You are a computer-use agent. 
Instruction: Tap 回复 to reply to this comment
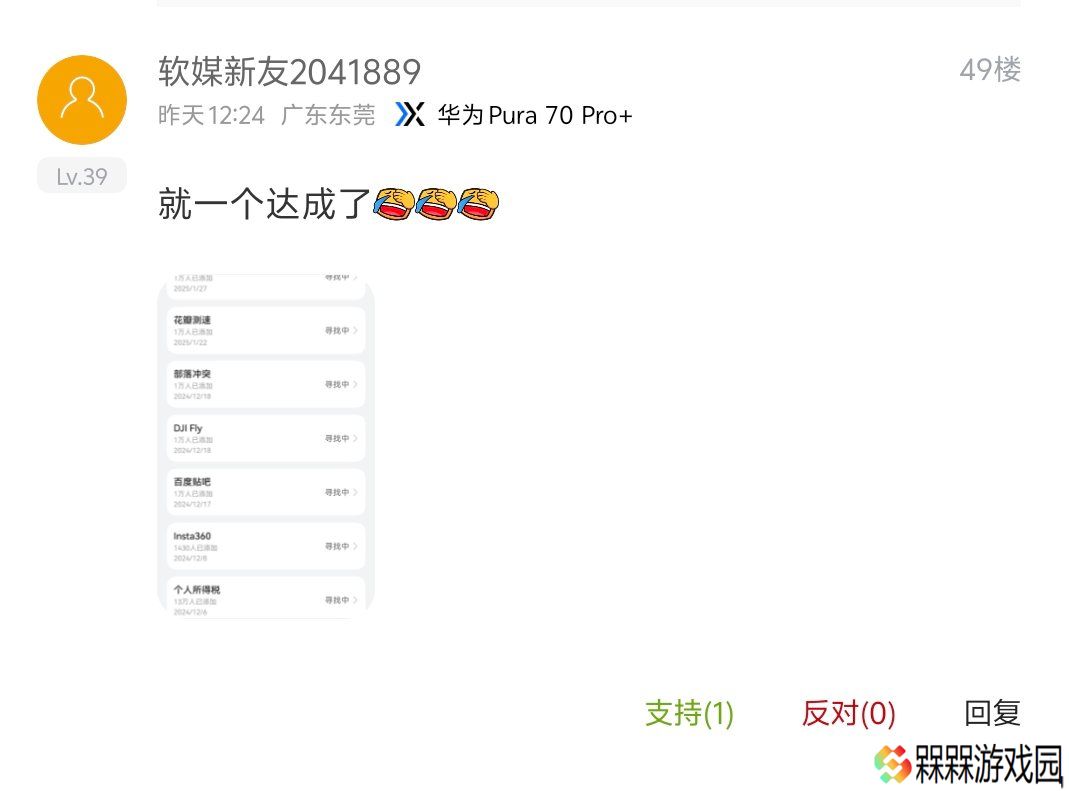(992, 713)
